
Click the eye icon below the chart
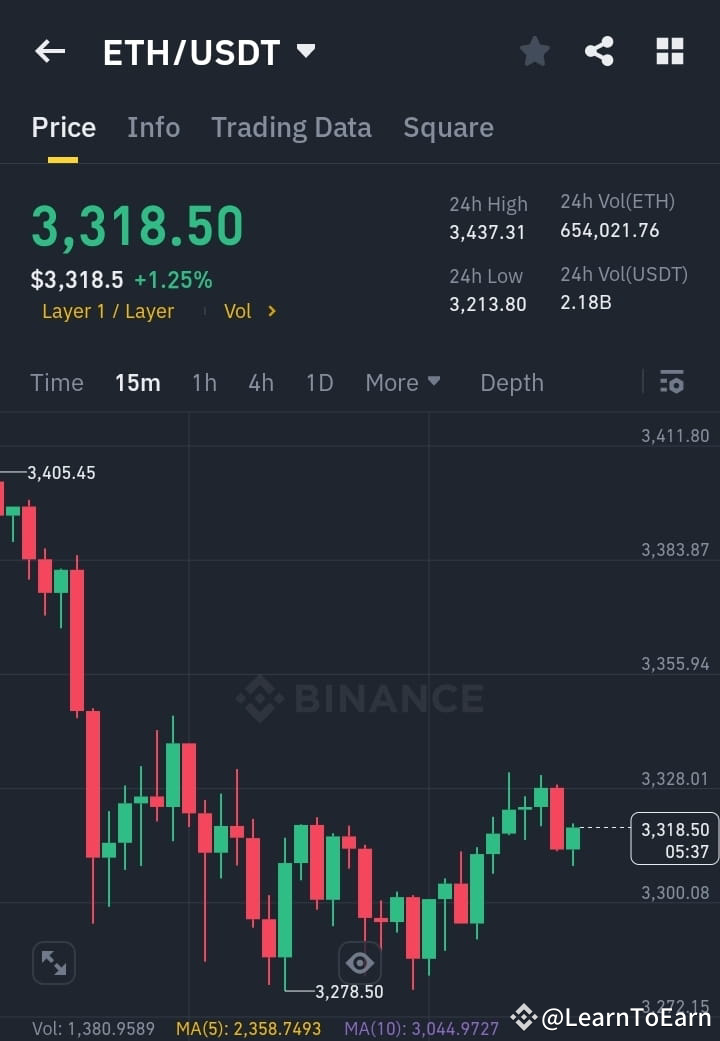pyautogui.click(x=360, y=962)
